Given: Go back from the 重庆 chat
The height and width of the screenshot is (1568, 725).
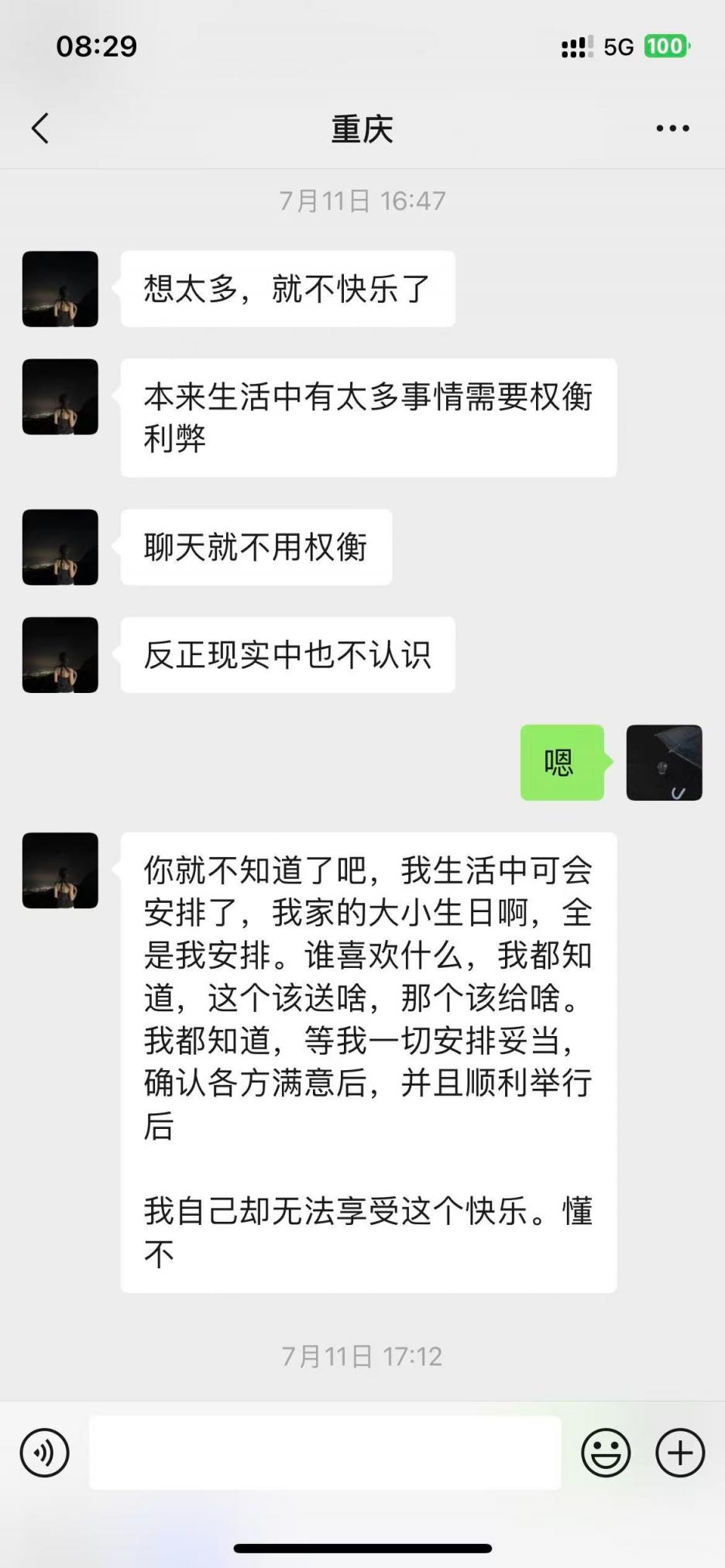Looking at the screenshot, I should point(40,129).
